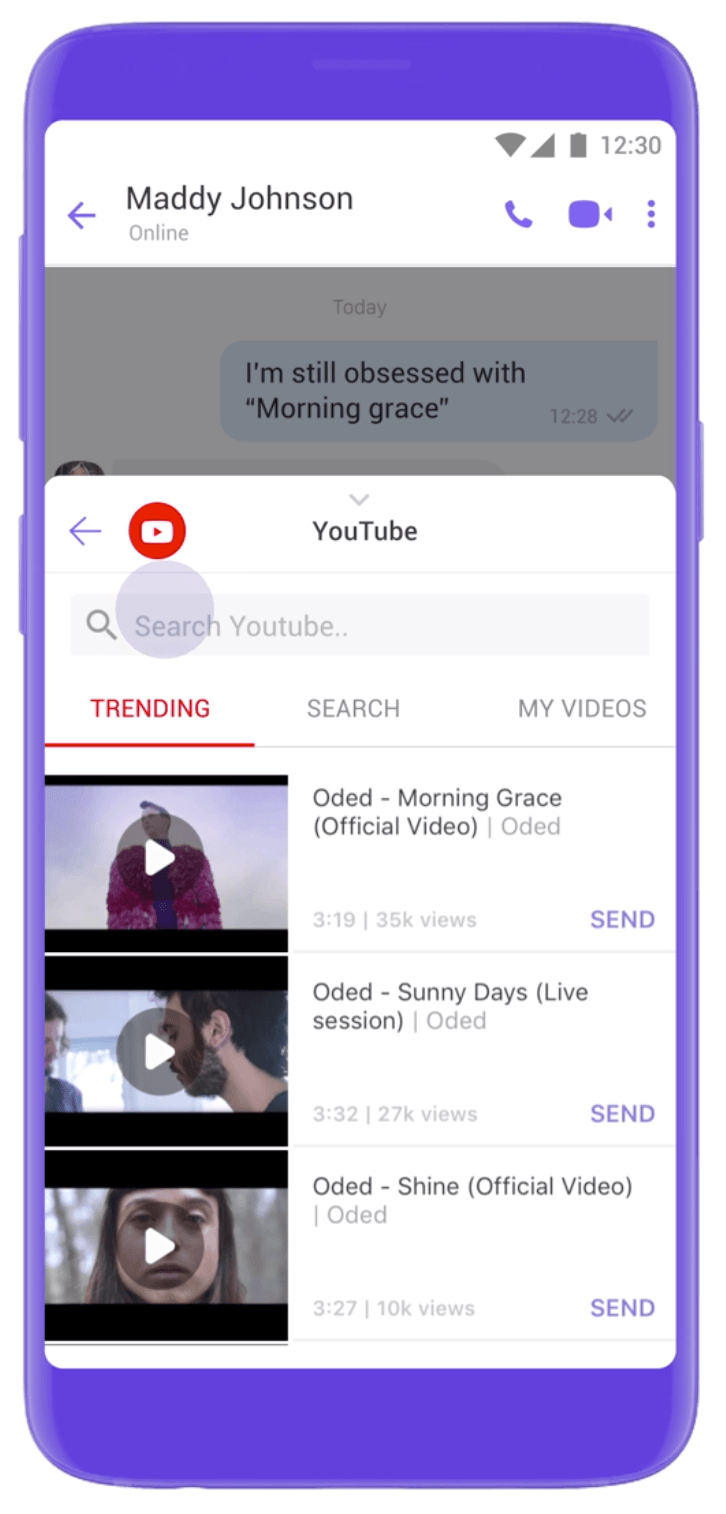Start a voice call with Maddy
Viewport: 726px width, 1514px height.
(x=518, y=214)
